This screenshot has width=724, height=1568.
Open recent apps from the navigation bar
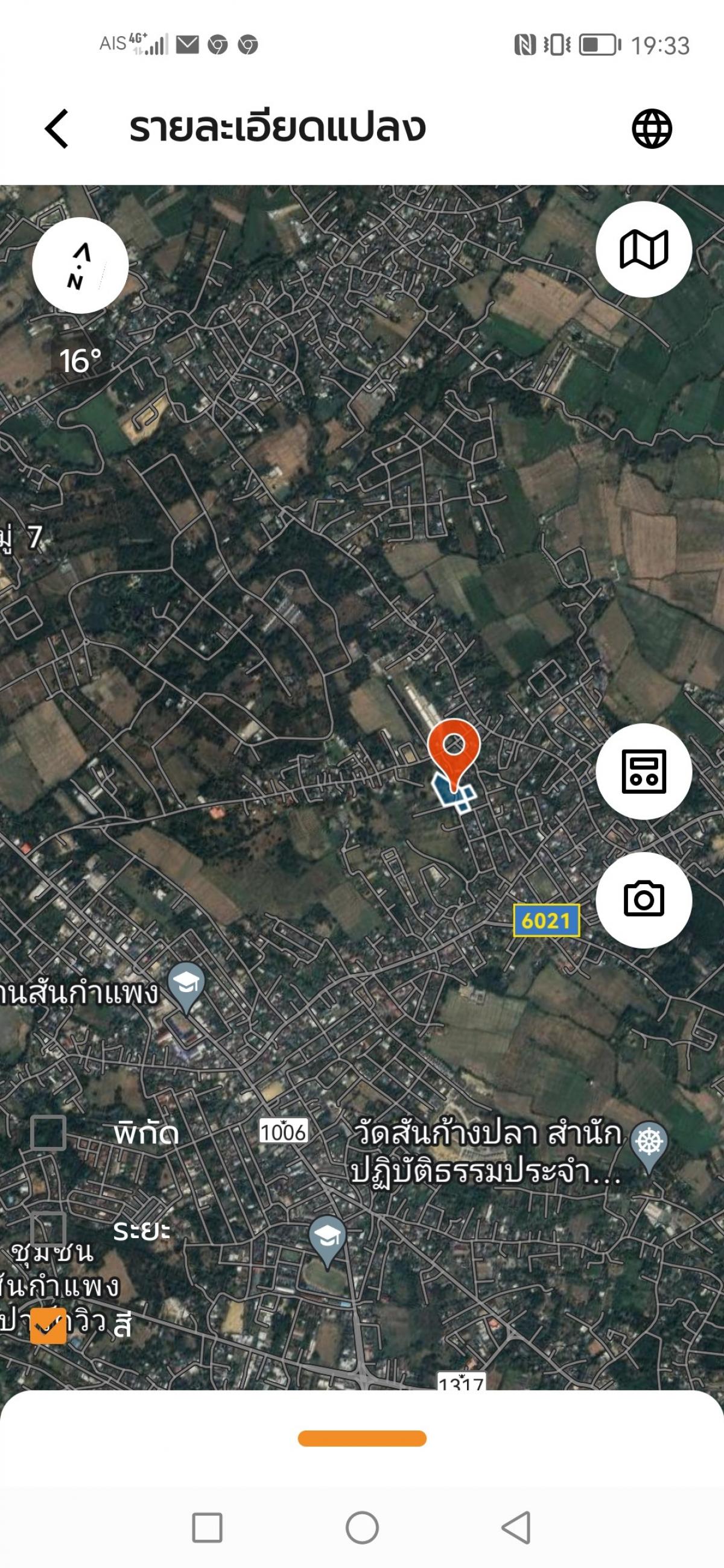click(207, 1527)
